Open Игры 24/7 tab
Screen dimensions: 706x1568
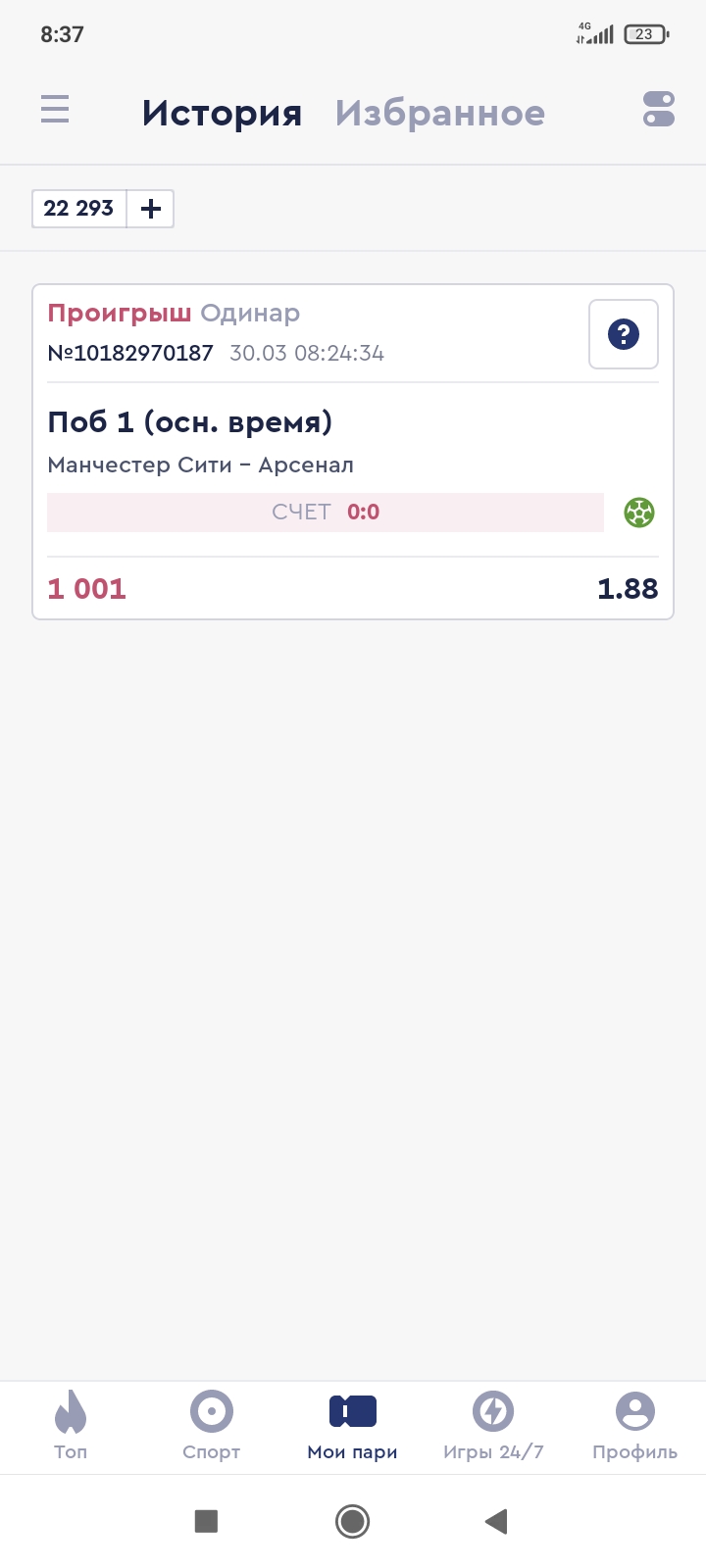(493, 1425)
